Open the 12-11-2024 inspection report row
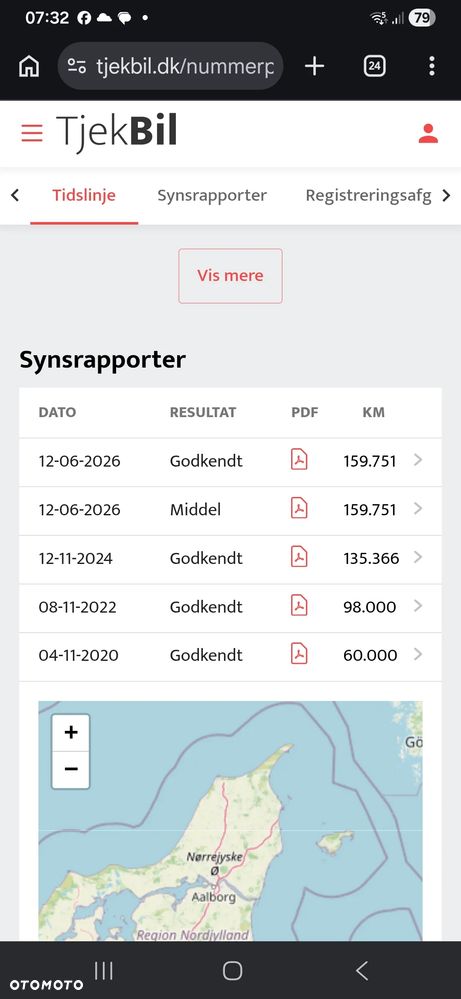The image size is (461, 999). pyautogui.click(x=230, y=559)
